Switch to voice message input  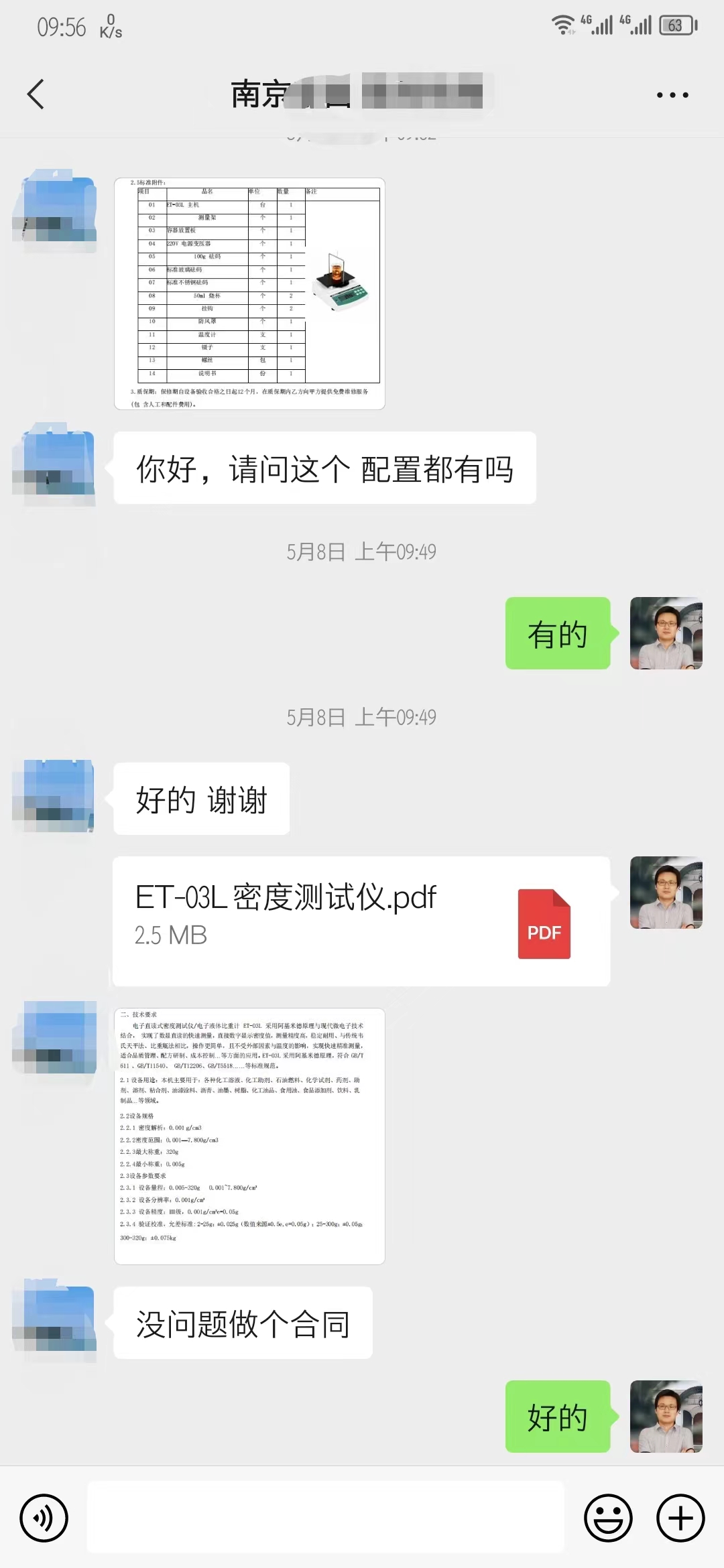(44, 1518)
